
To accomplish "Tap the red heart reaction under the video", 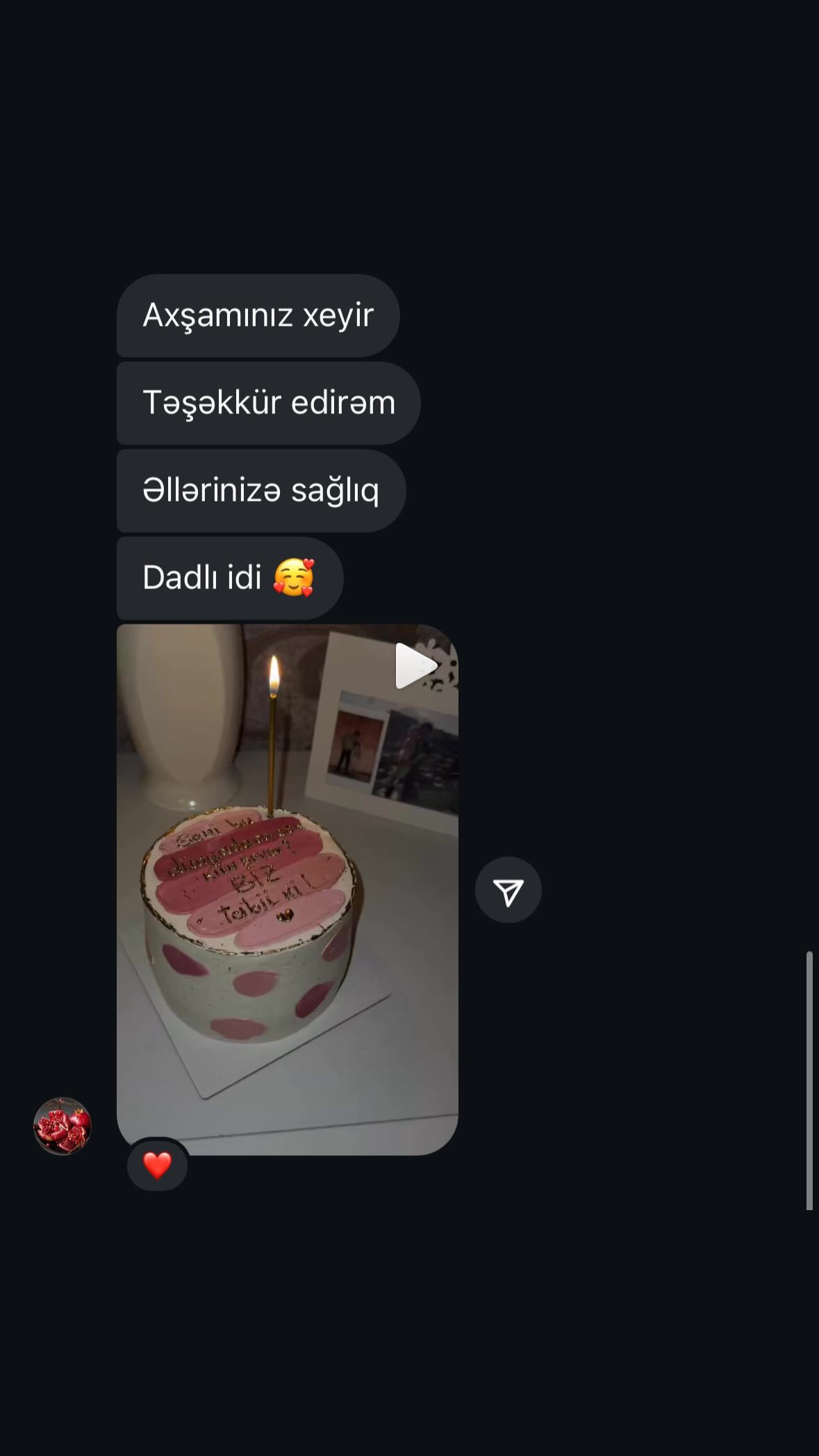I will coord(157,1165).
